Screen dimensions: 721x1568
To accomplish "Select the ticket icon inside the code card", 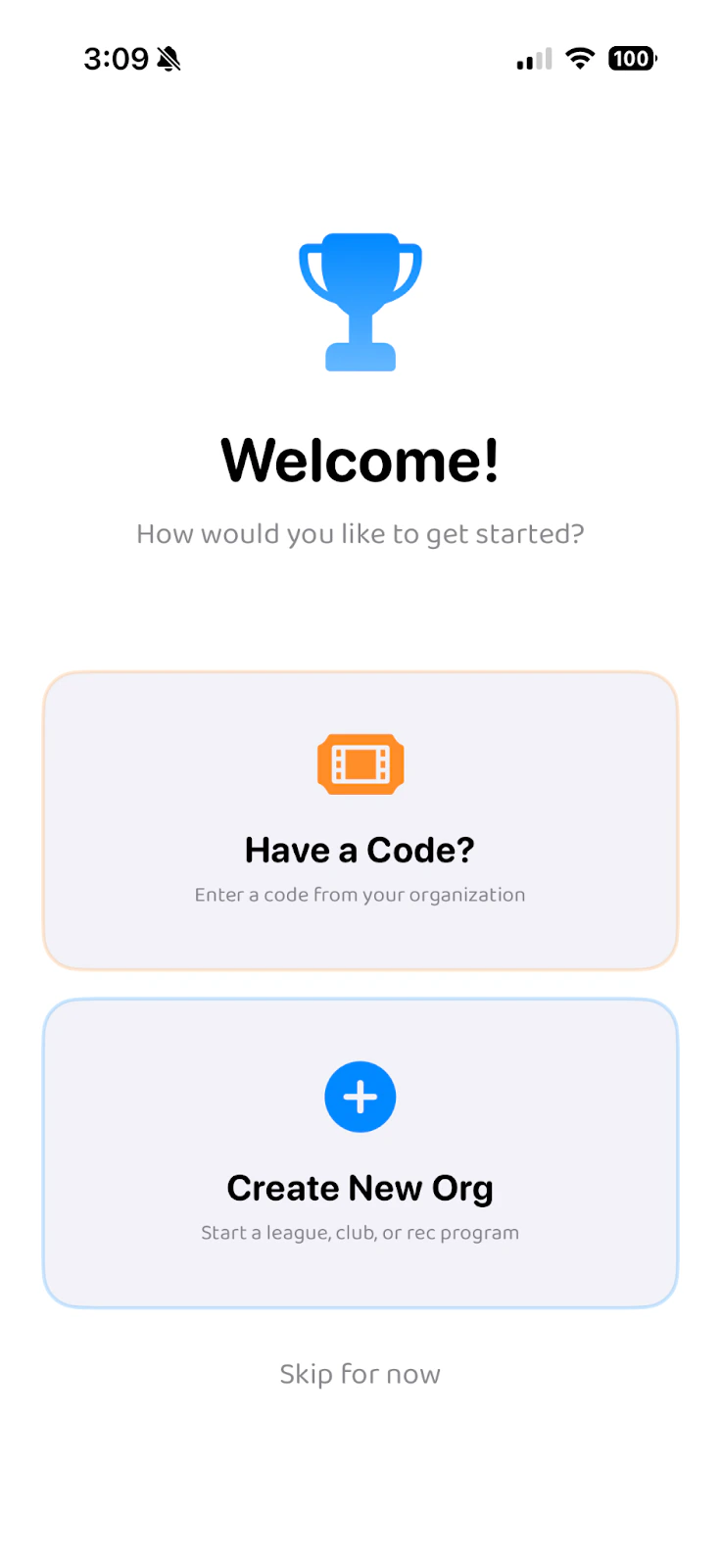I will (x=360, y=764).
